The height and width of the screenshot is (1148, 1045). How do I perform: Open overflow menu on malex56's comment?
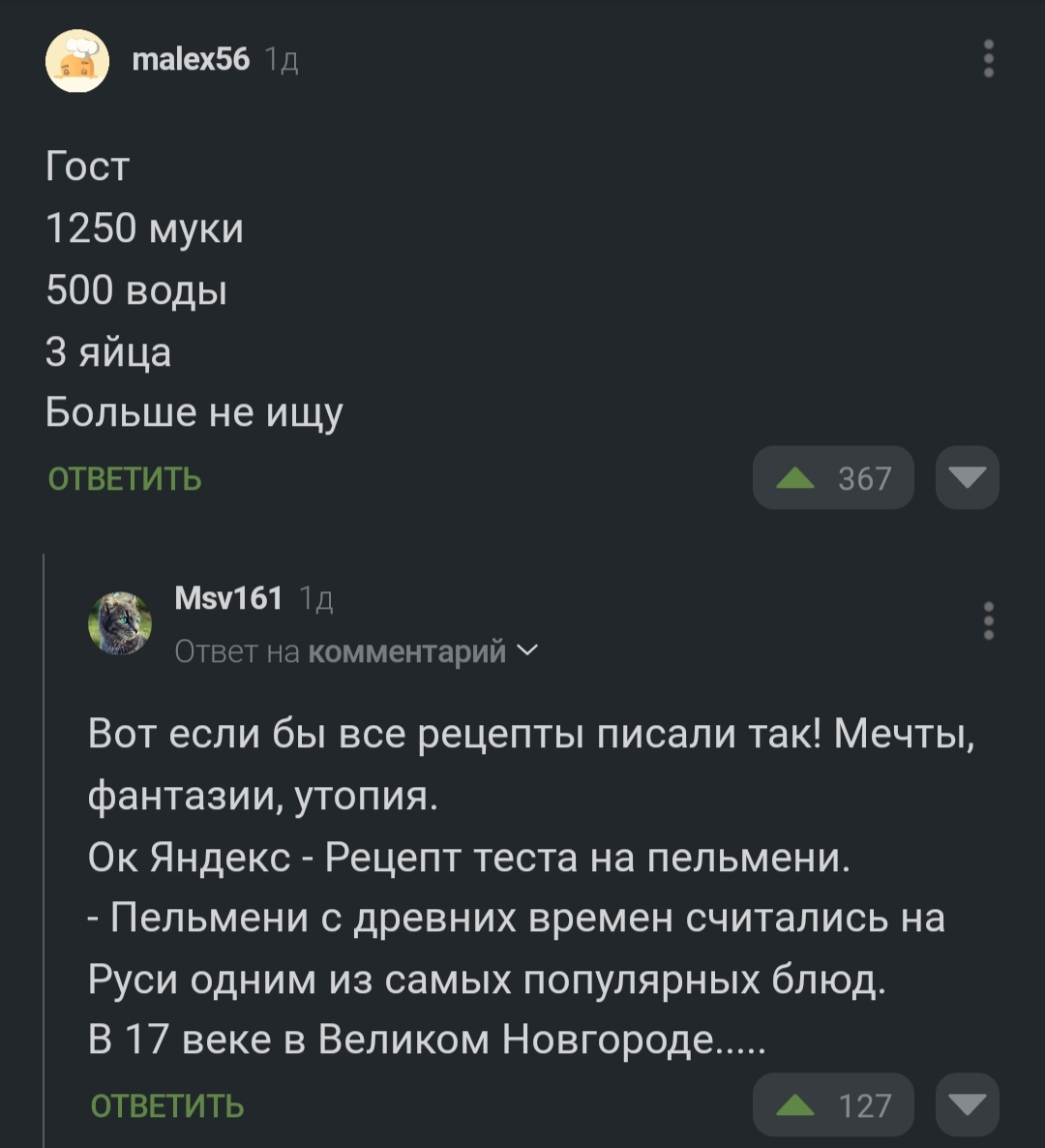point(988,59)
